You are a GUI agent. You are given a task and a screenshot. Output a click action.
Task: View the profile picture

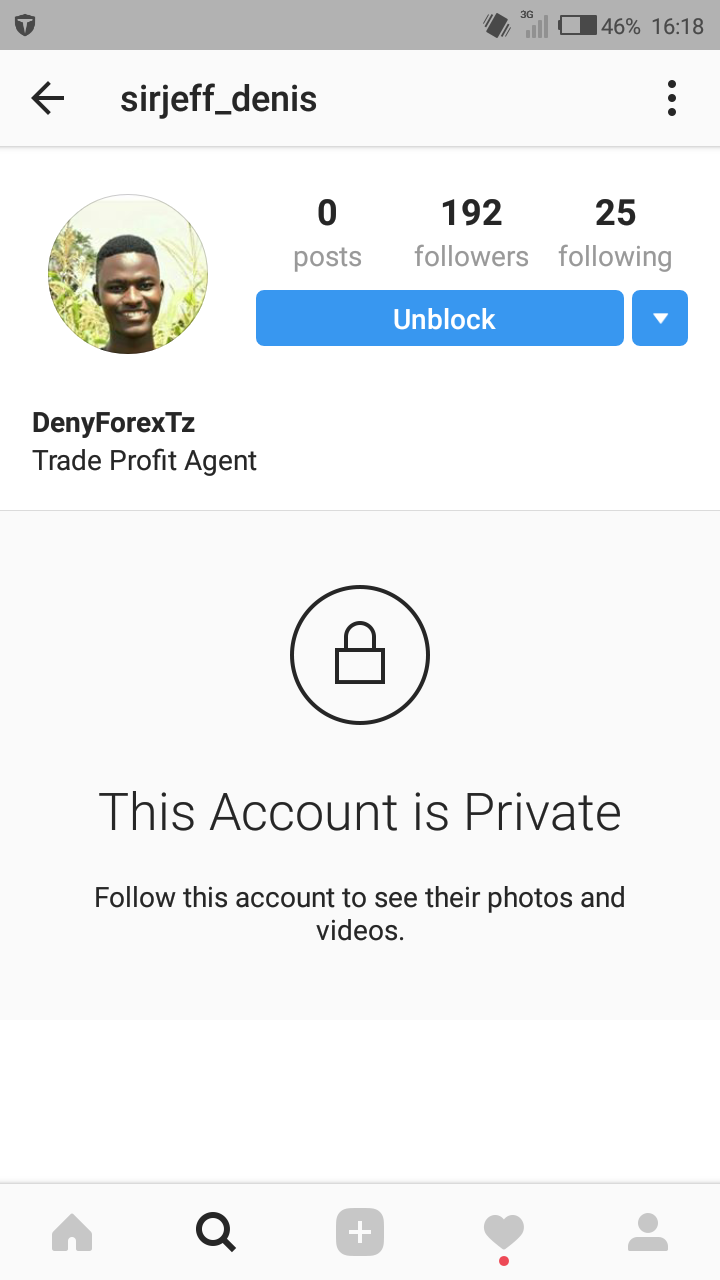pos(128,274)
